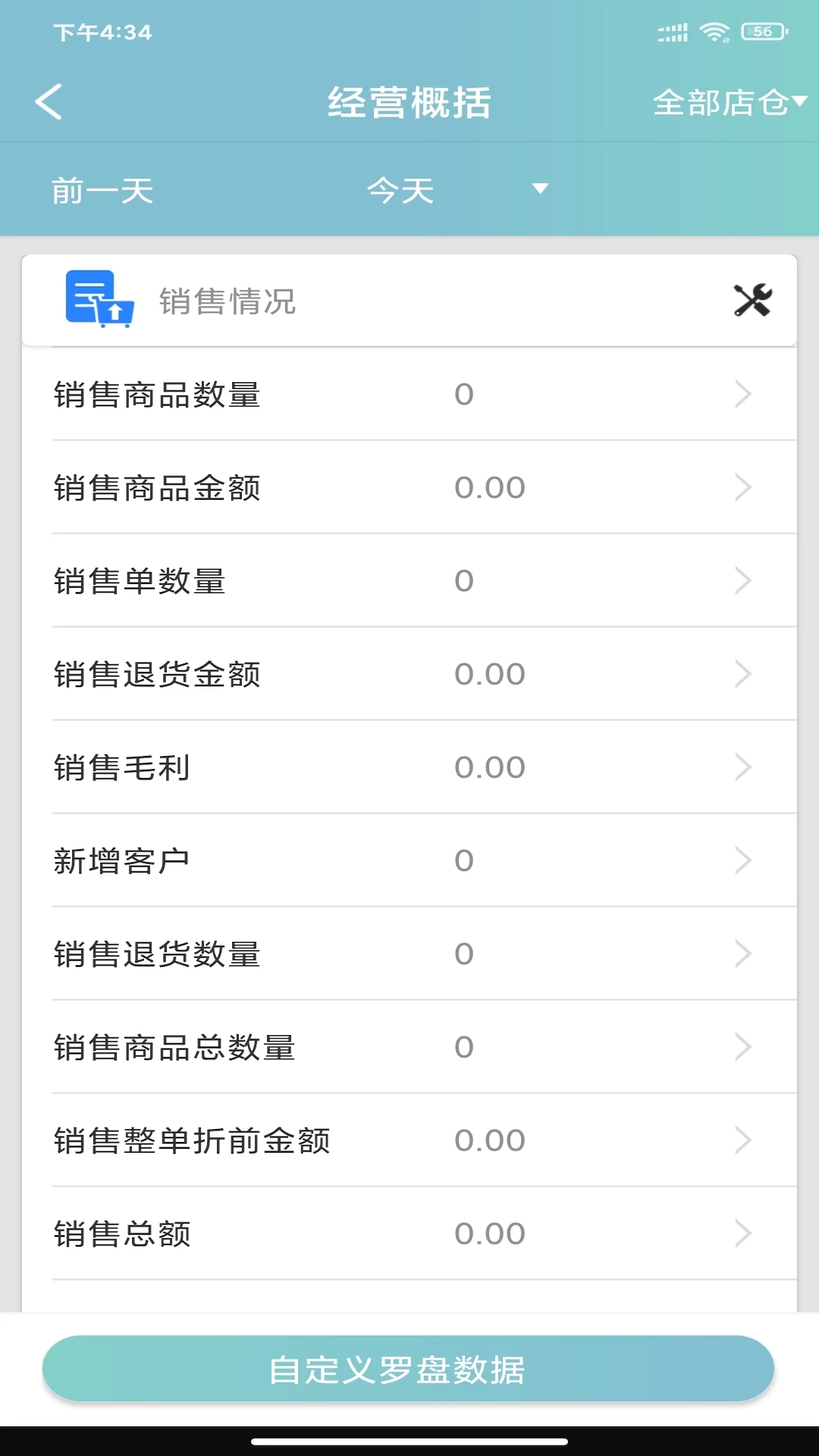Switch to 前一天 view
Screen dimensions: 819x1456
100,191
